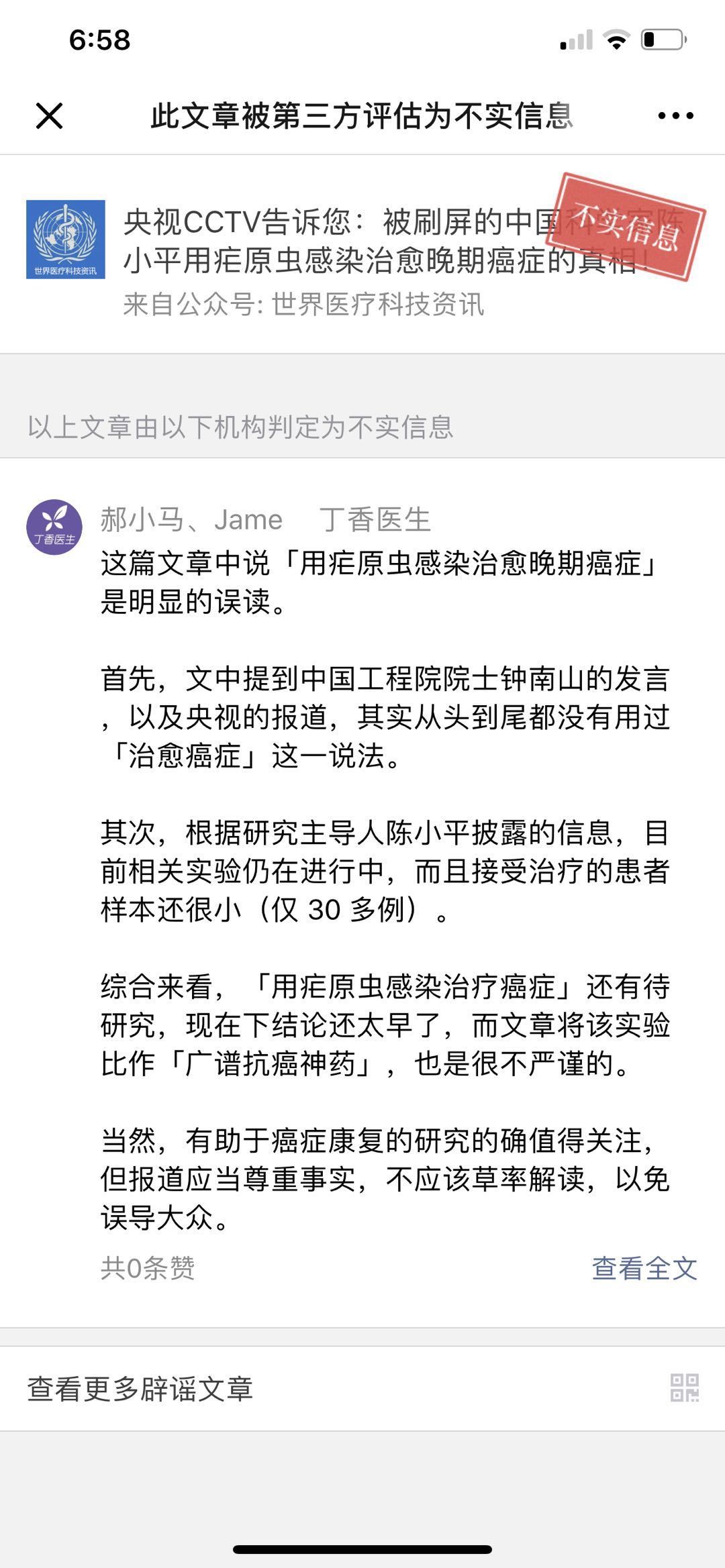The image size is (725, 1568).
Task: Open the flagged 央视CCTV article card
Action: coord(362,255)
